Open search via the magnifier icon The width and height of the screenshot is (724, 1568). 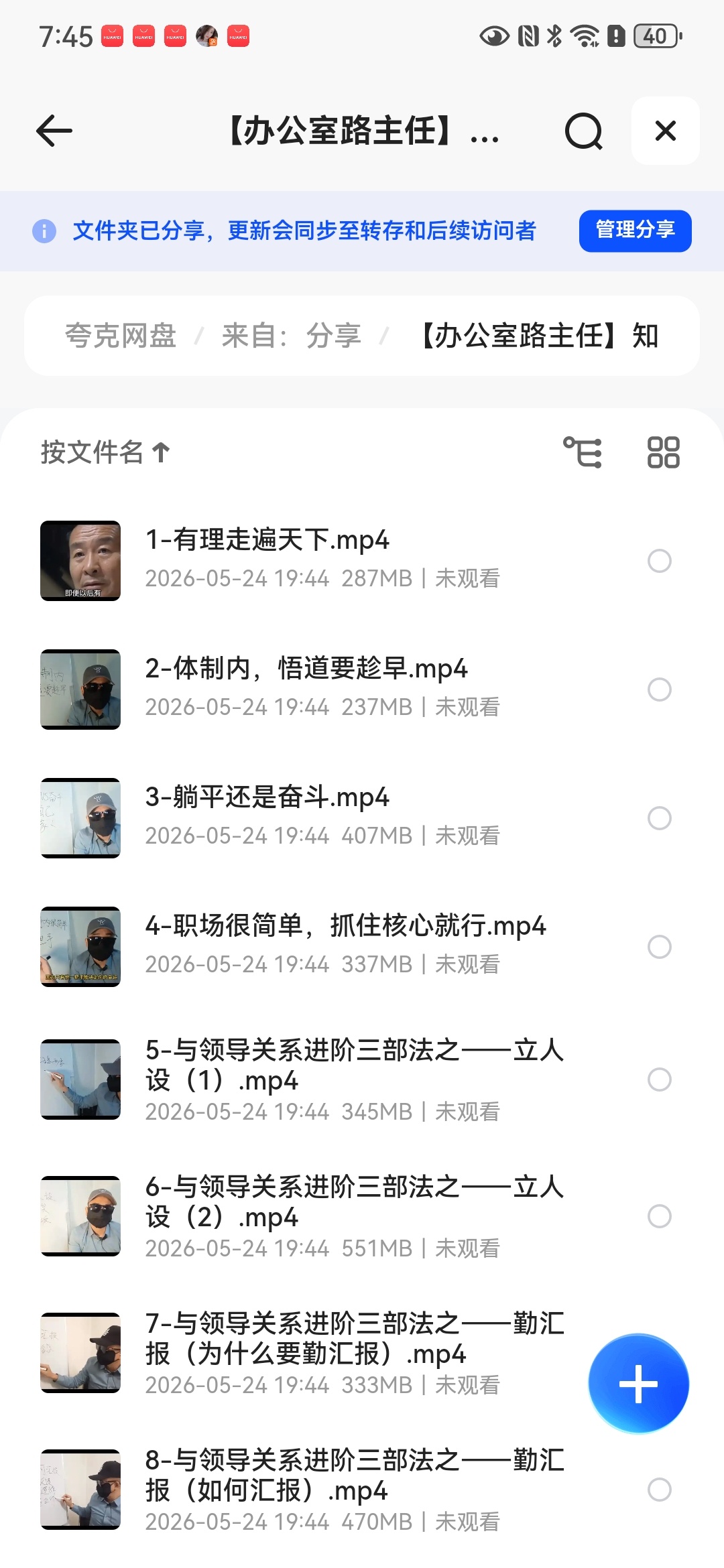click(x=584, y=131)
